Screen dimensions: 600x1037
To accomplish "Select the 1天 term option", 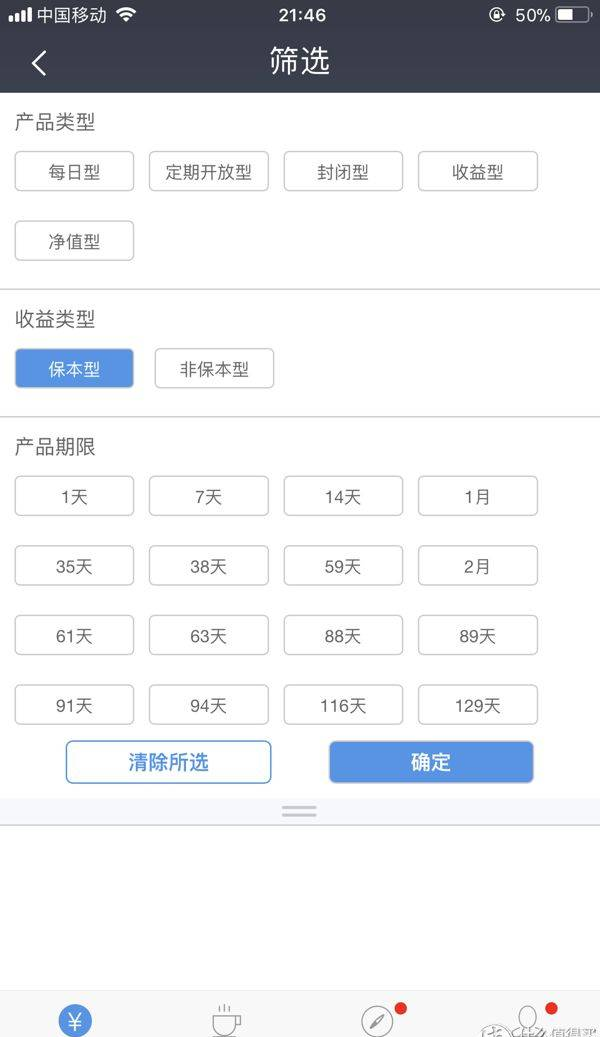I will (74, 496).
